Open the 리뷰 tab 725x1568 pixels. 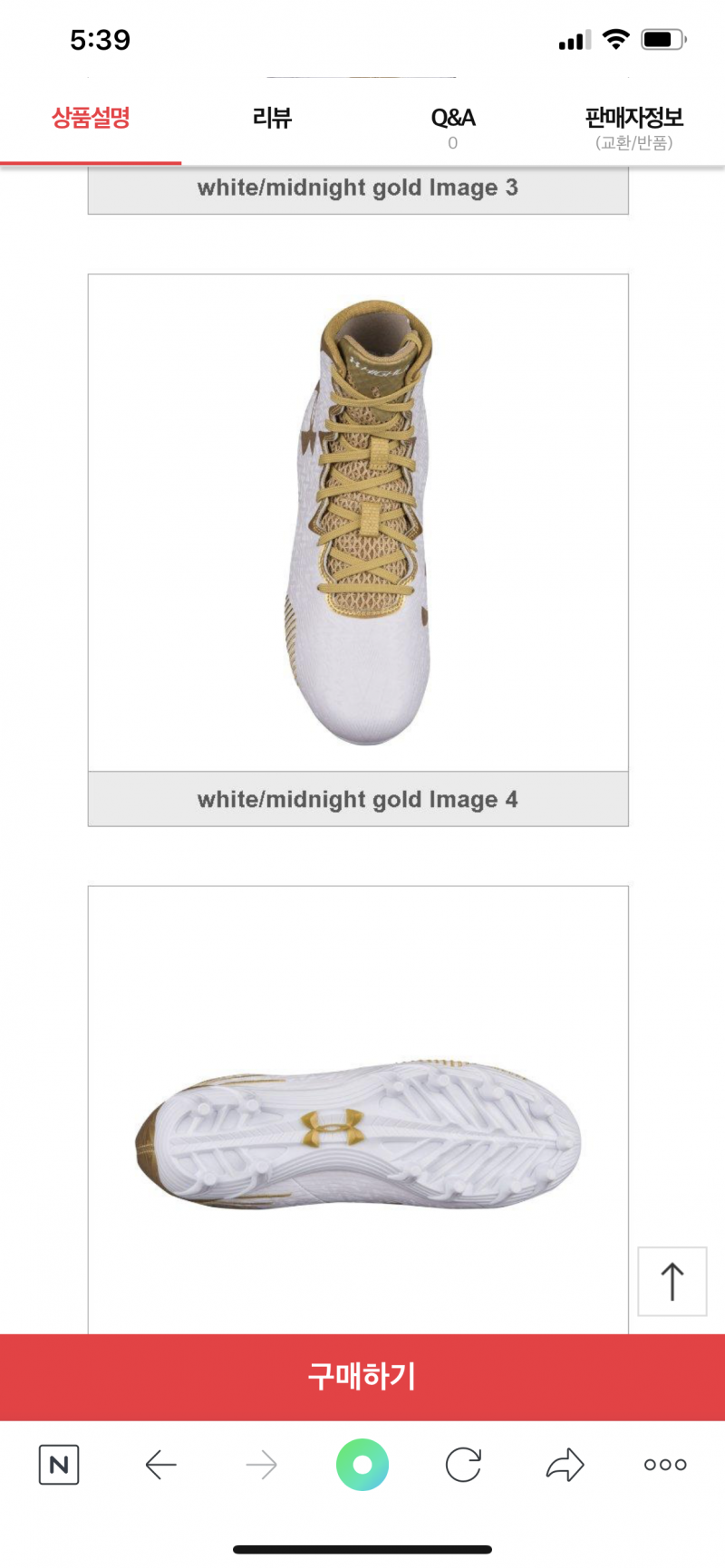[x=272, y=119]
